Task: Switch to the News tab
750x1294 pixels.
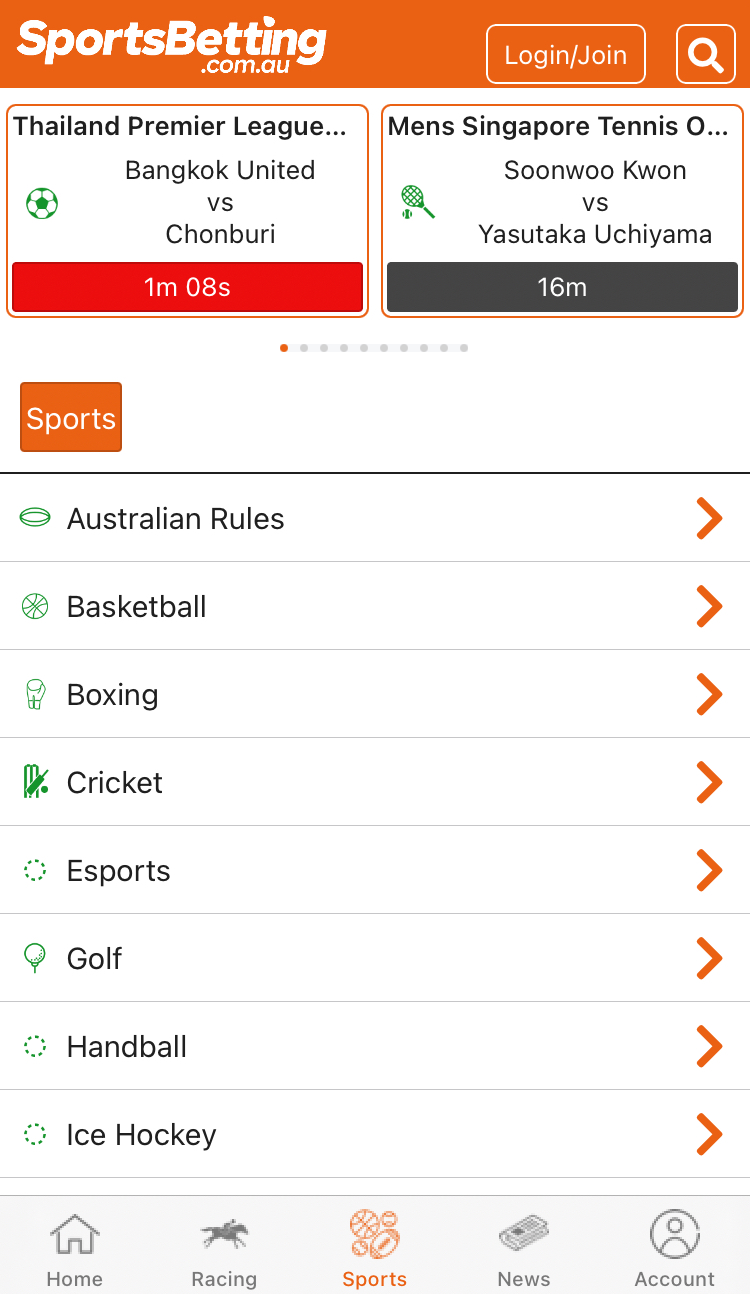Action: click(524, 1248)
